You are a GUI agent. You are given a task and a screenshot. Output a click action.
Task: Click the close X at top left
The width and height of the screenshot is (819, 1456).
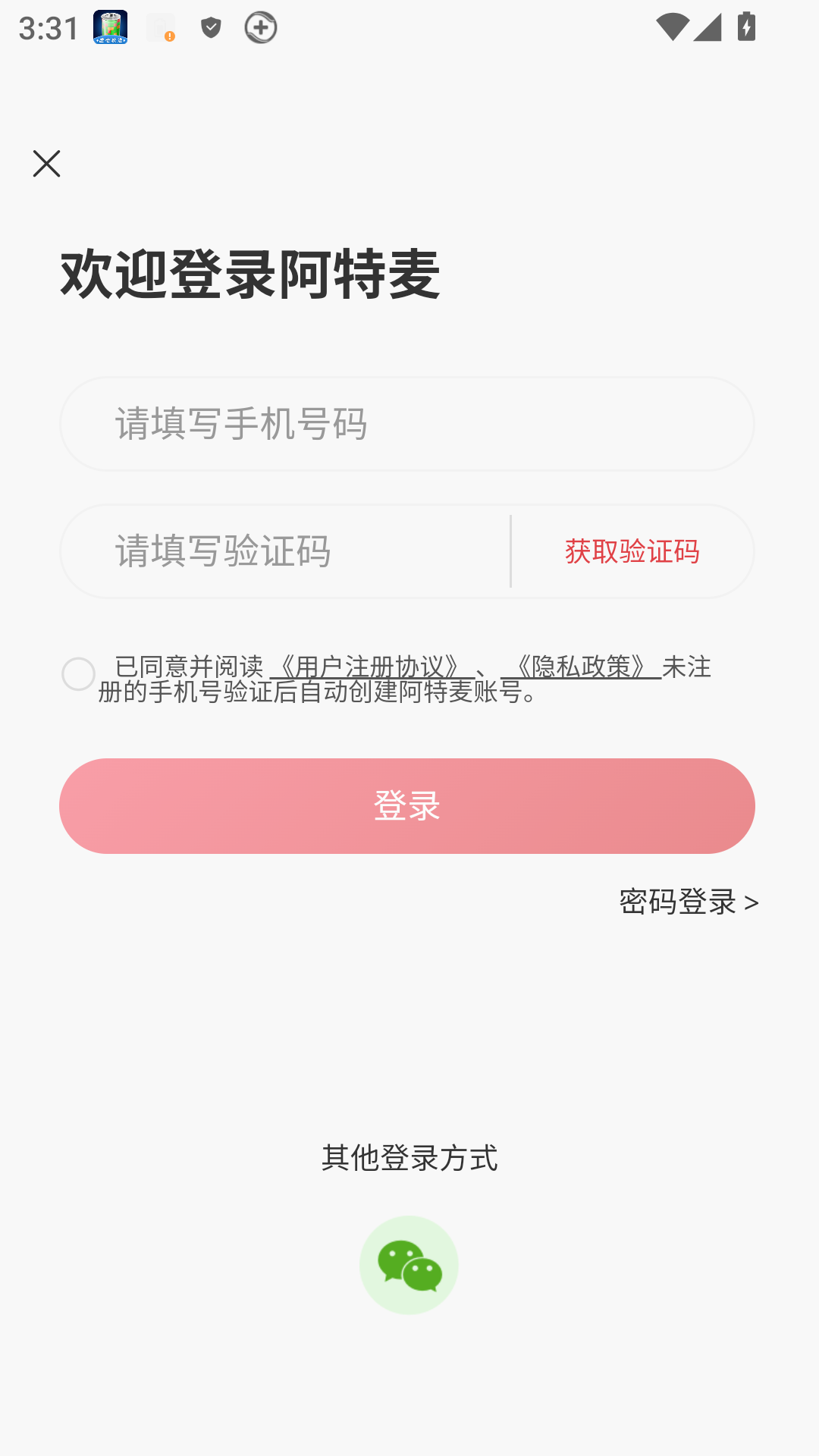click(x=45, y=164)
